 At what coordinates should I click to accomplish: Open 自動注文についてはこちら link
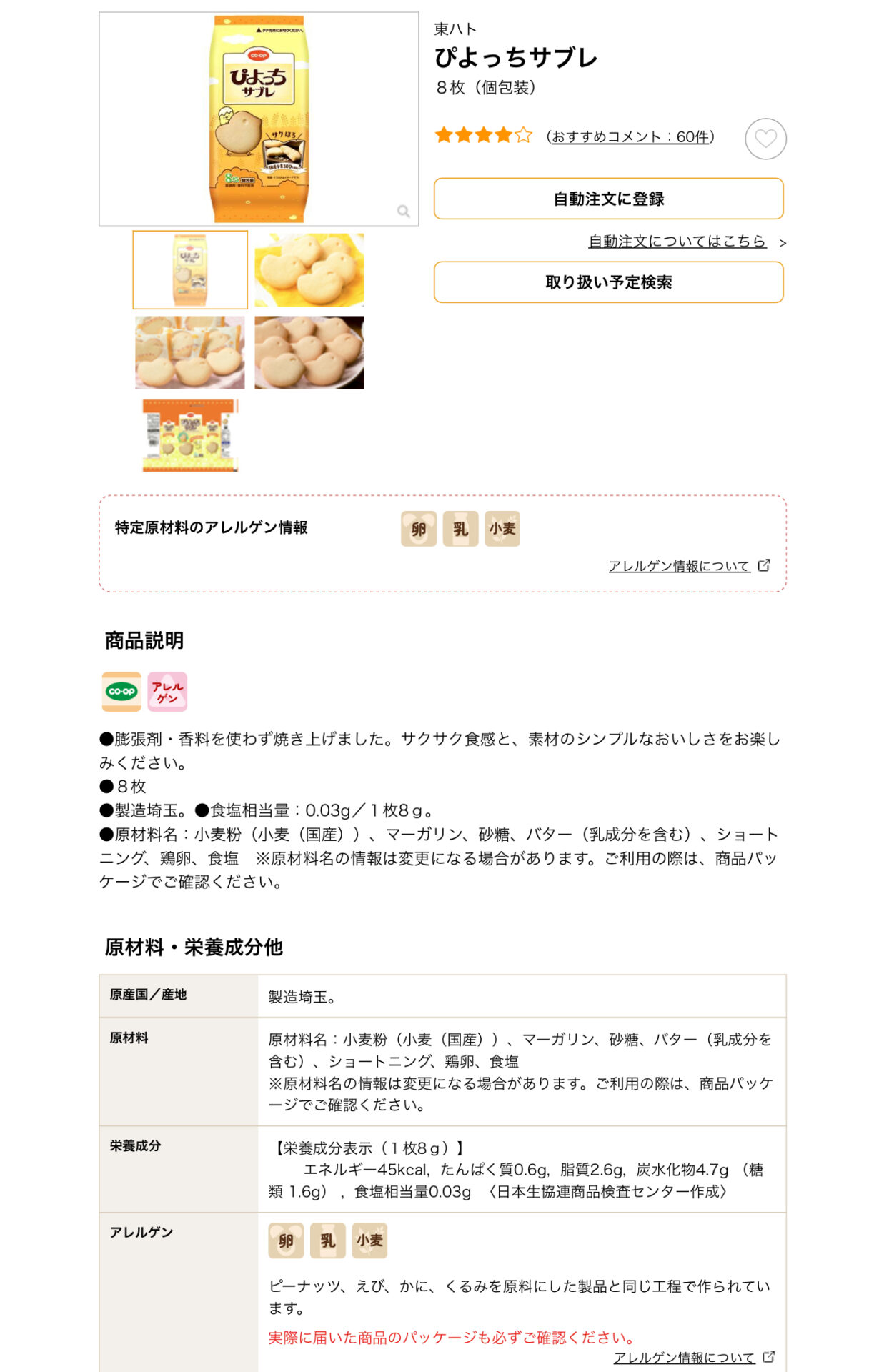(677, 242)
